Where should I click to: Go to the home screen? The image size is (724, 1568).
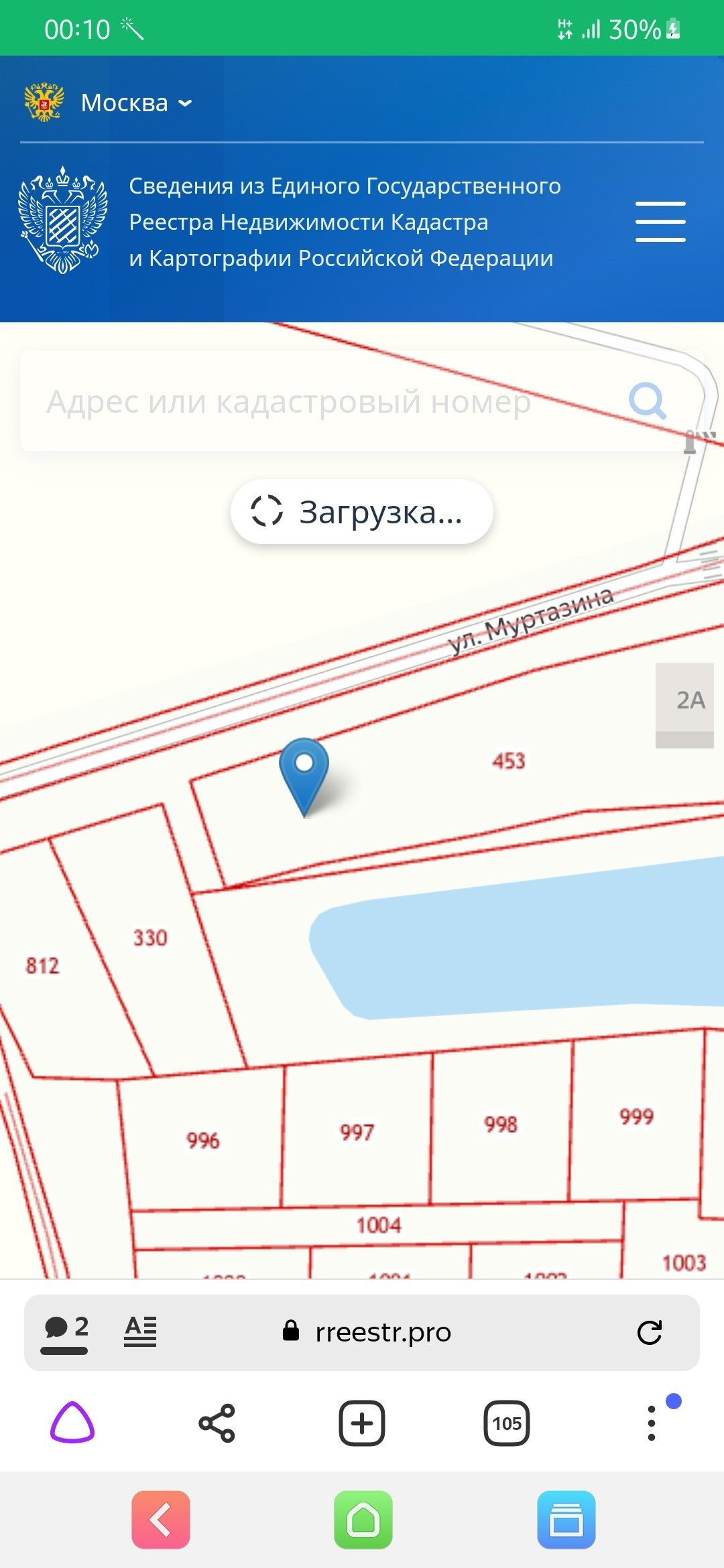[x=363, y=1520]
